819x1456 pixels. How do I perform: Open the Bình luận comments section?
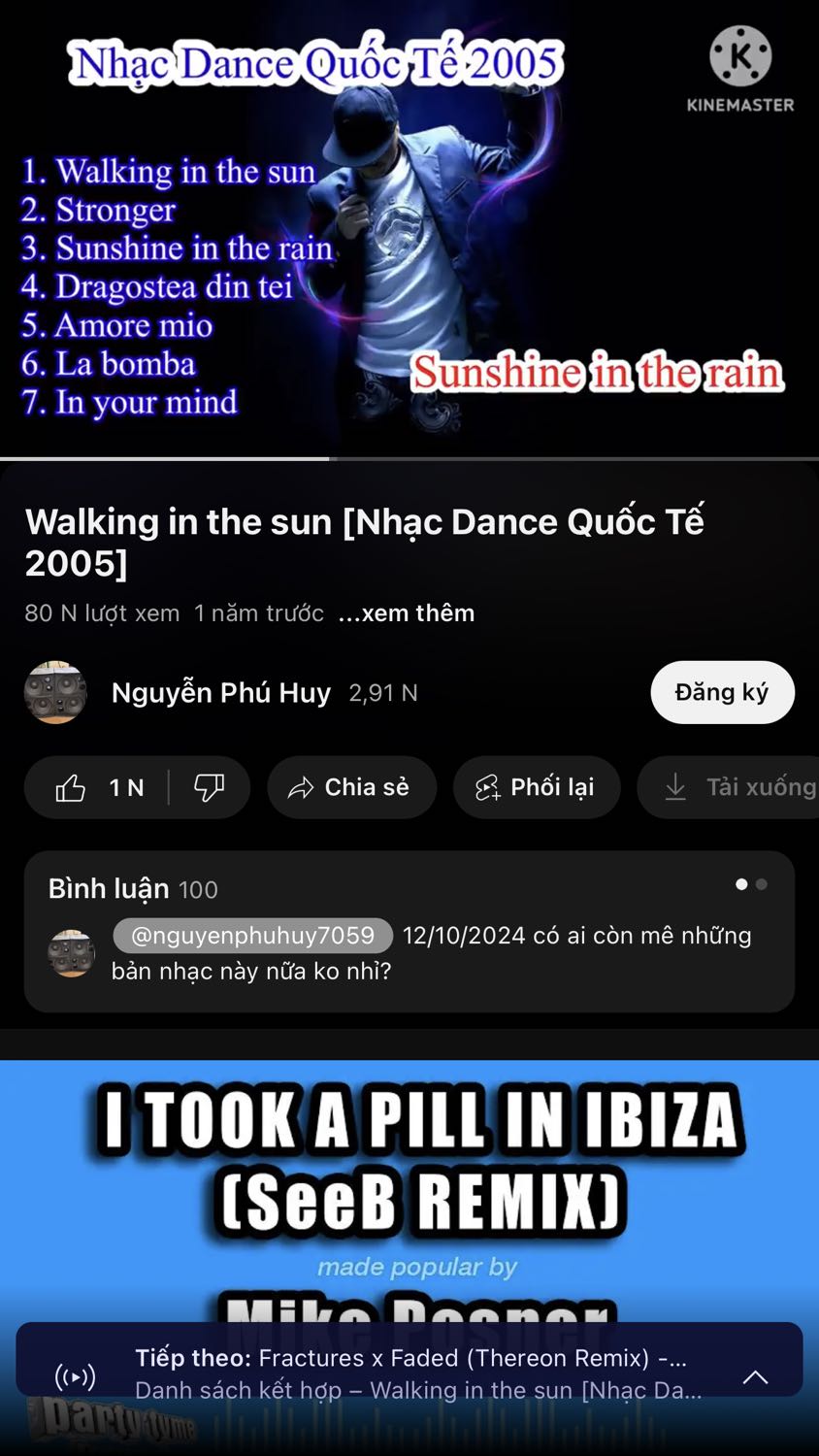point(409,932)
